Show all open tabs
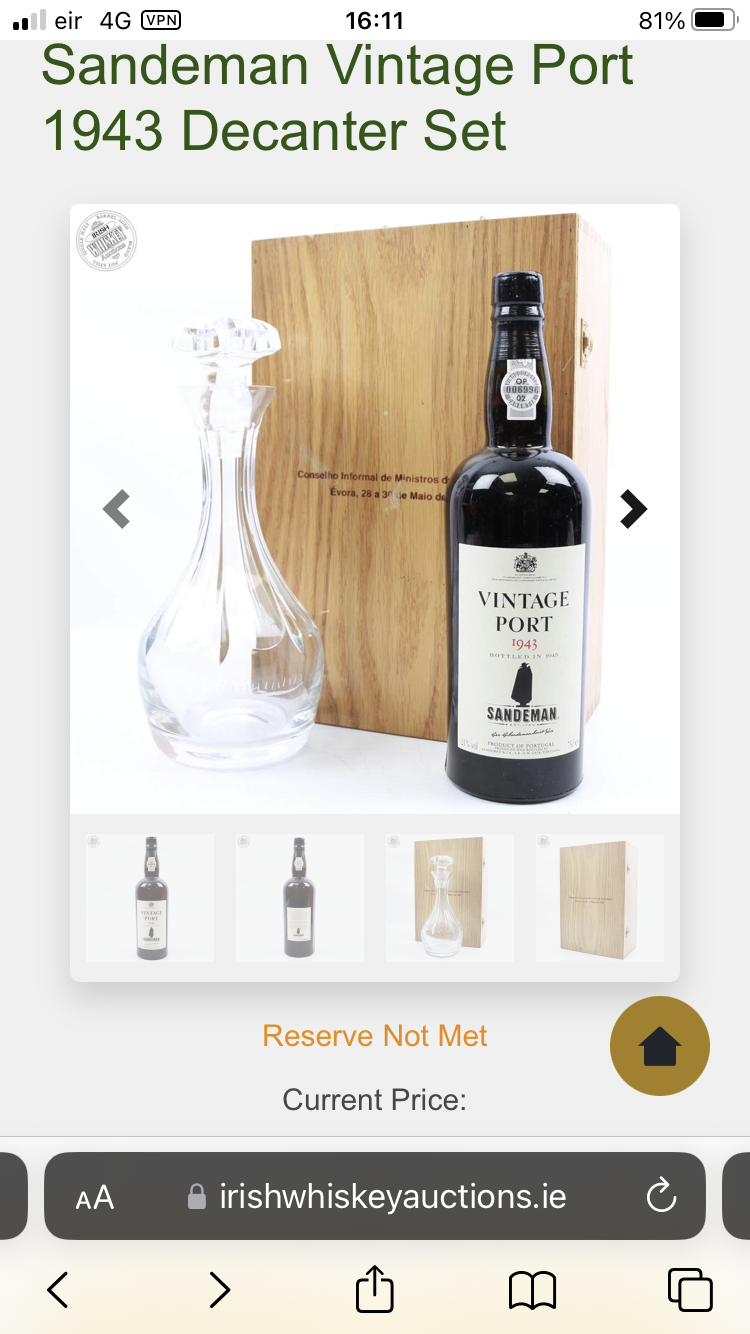Image resolution: width=750 pixels, height=1334 pixels. coord(690,1290)
